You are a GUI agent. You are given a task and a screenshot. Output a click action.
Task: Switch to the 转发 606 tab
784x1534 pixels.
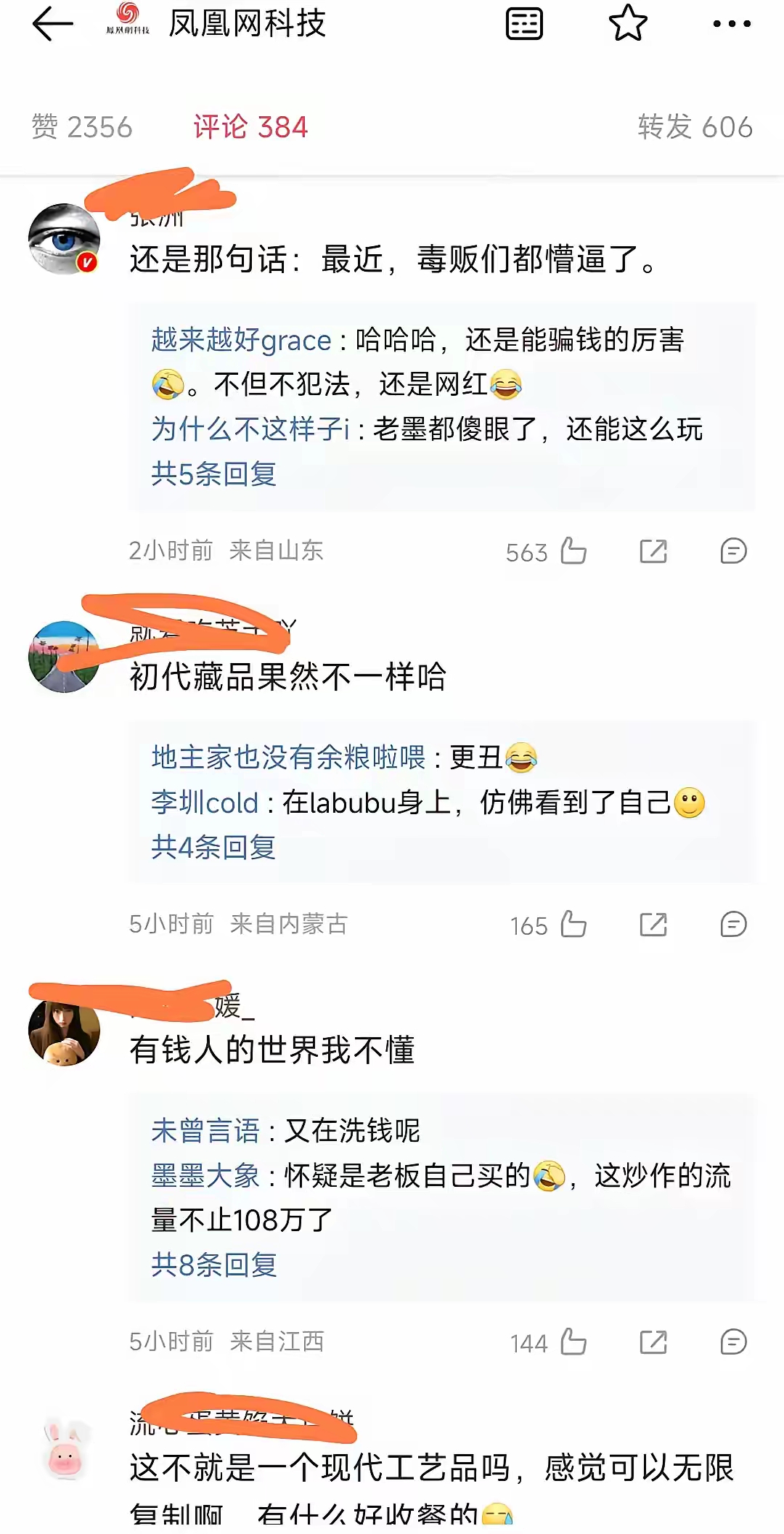point(695,127)
